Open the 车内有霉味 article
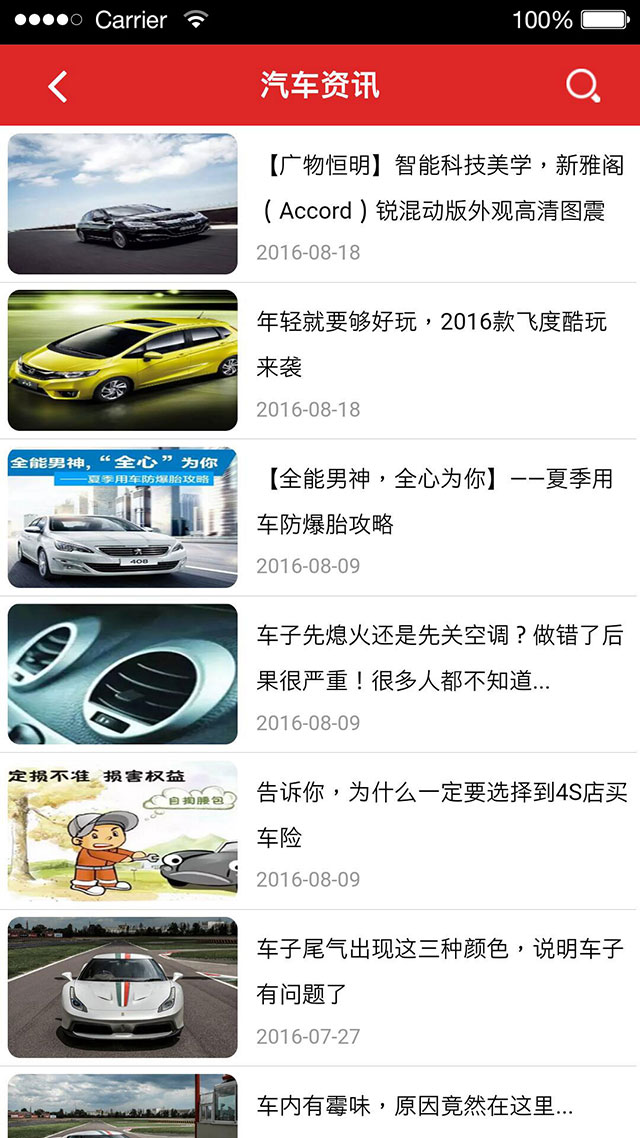The width and height of the screenshot is (640, 1138). [x=414, y=1106]
